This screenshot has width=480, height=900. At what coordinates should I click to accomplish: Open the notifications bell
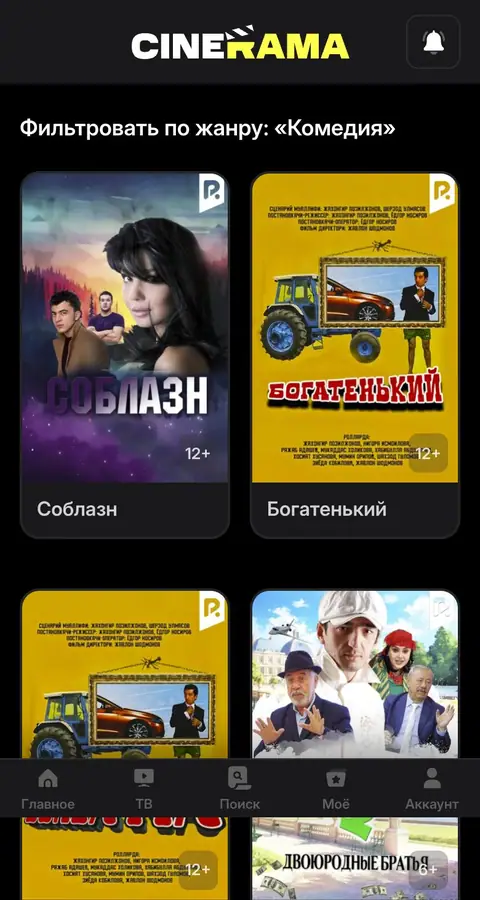point(433,42)
